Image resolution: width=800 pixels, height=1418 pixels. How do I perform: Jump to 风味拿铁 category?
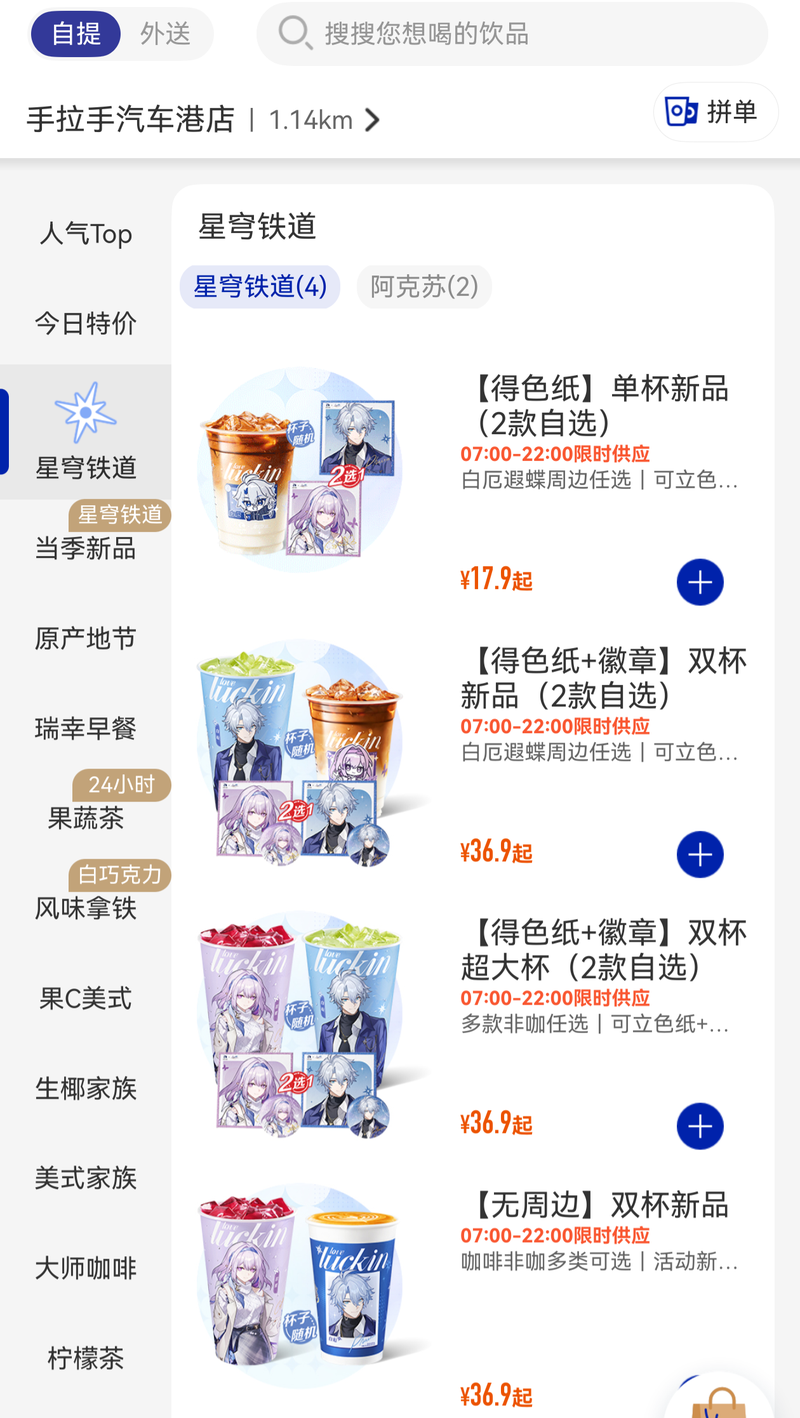(x=86, y=908)
